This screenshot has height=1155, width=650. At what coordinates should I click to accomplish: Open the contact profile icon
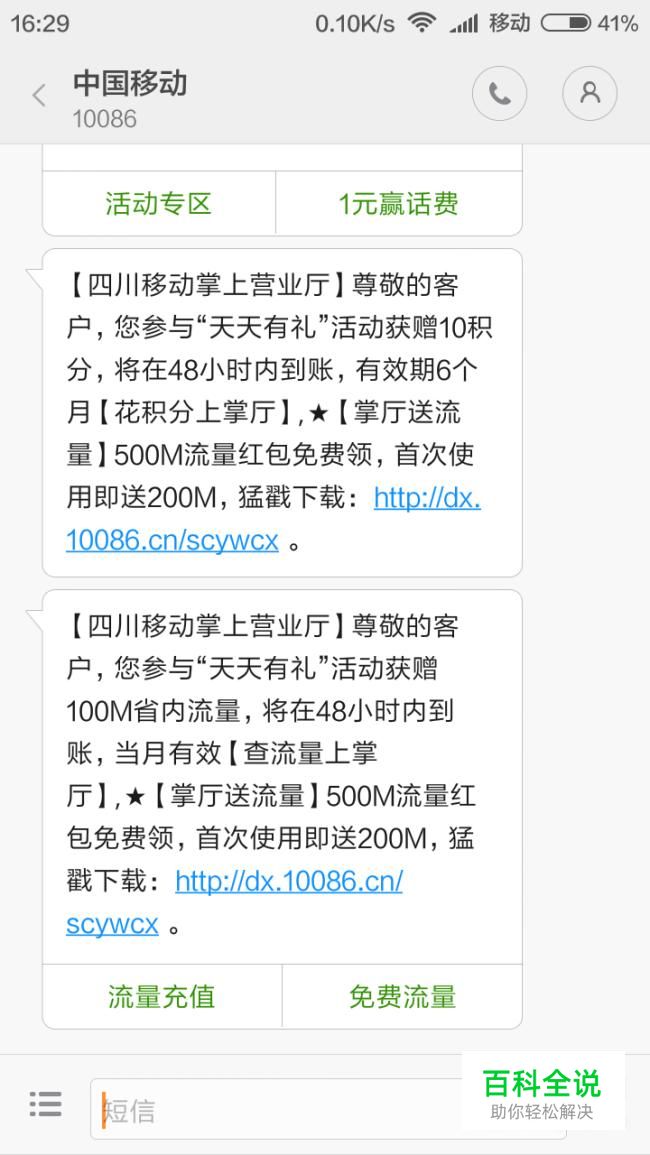tap(590, 94)
